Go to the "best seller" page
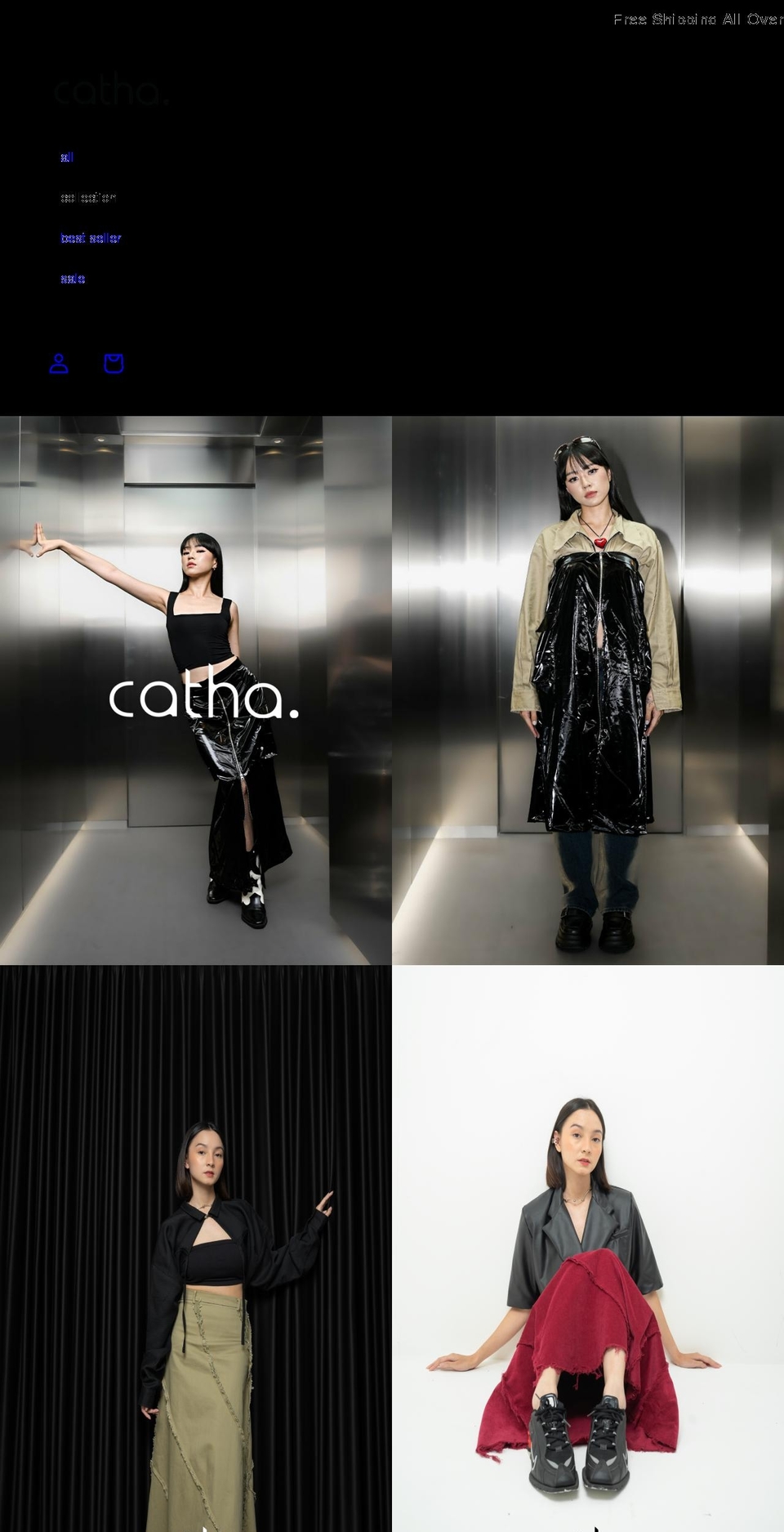 91,238
